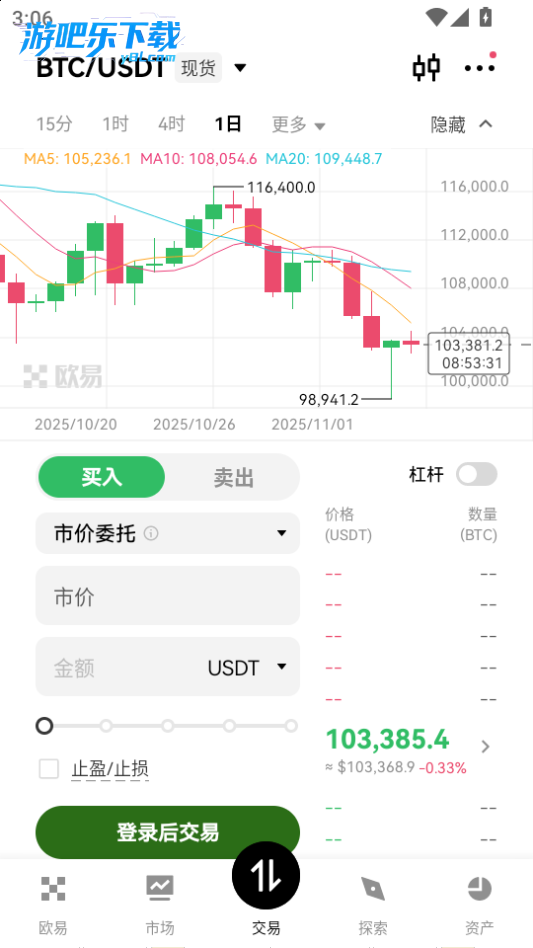This screenshot has width=533, height=948.
Task: Go to the 欧易 home tab
Action: [53, 904]
